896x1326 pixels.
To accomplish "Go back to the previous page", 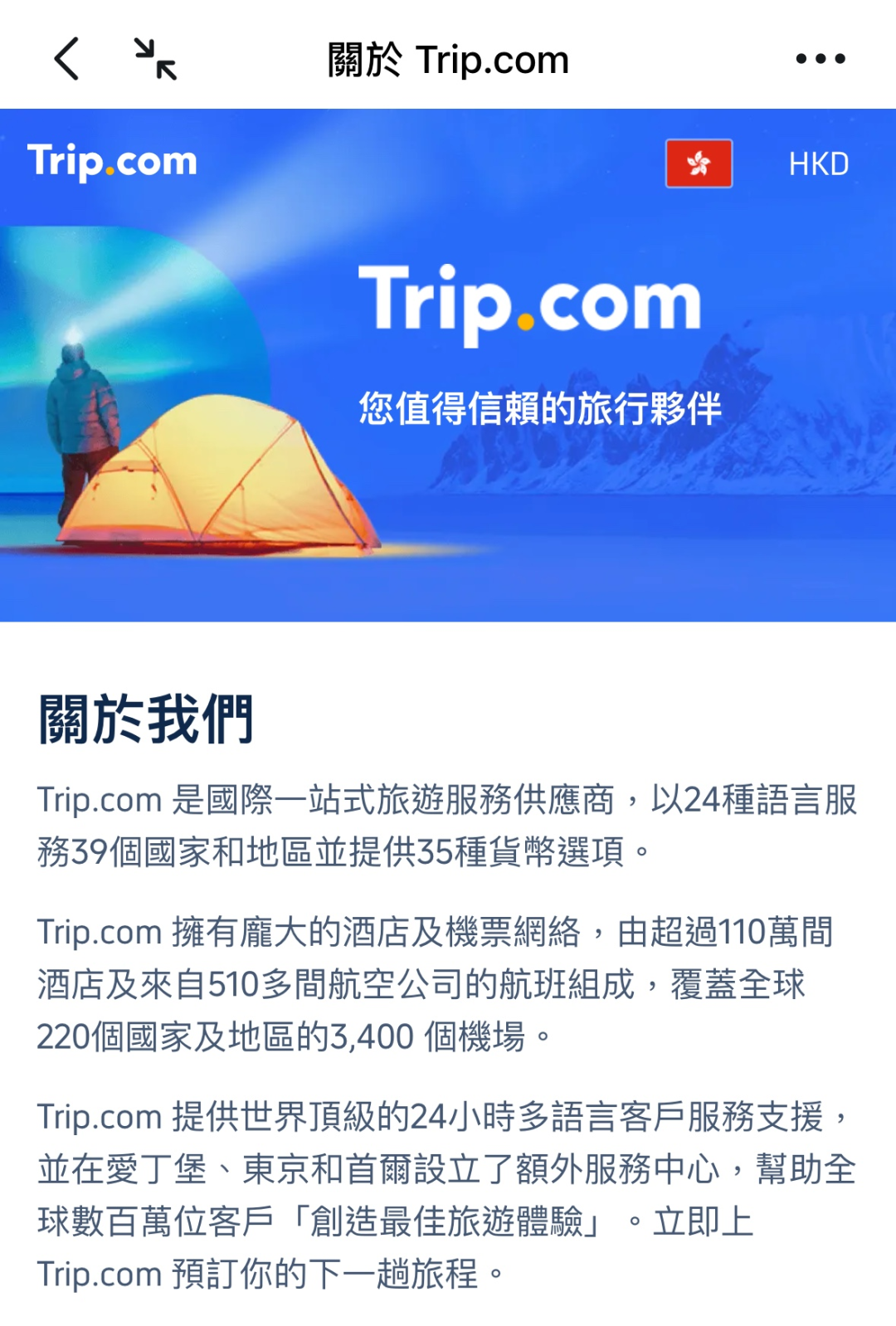I will [x=66, y=59].
